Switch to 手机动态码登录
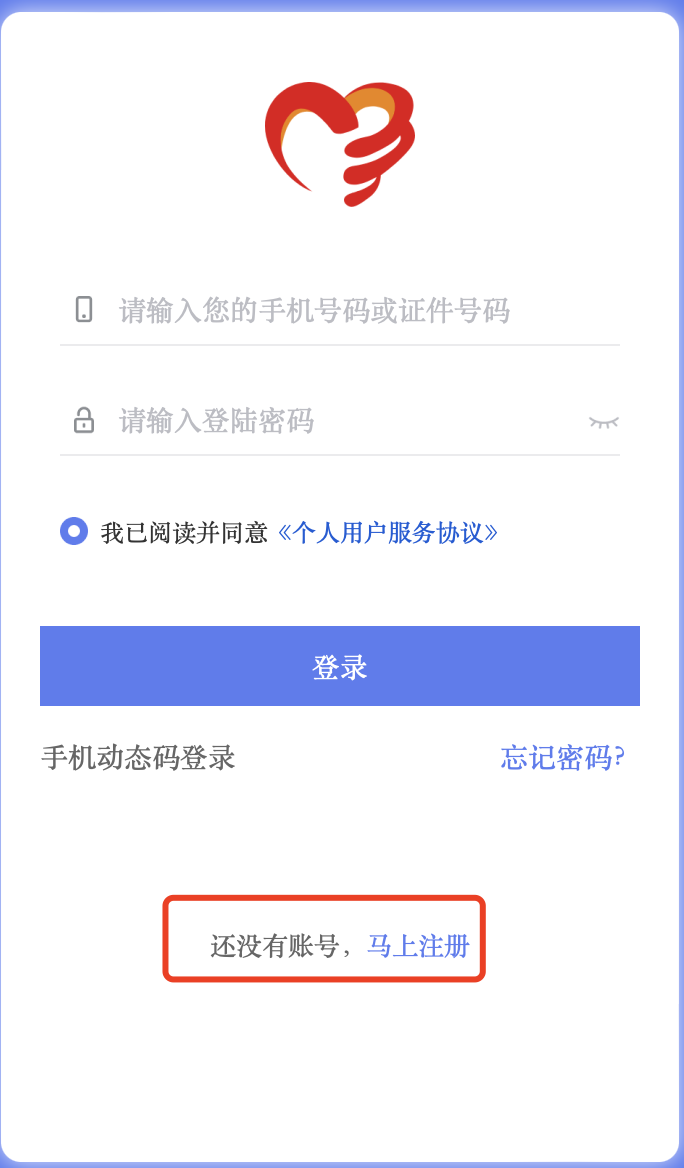This screenshot has width=684, height=1168. (138, 757)
